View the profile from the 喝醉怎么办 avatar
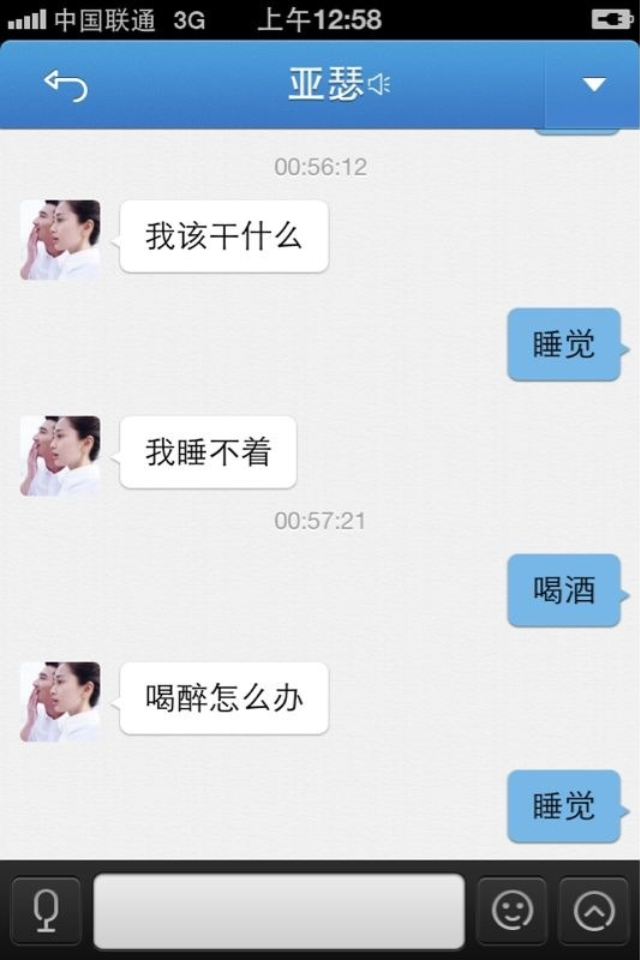The image size is (640, 960). tap(60, 702)
